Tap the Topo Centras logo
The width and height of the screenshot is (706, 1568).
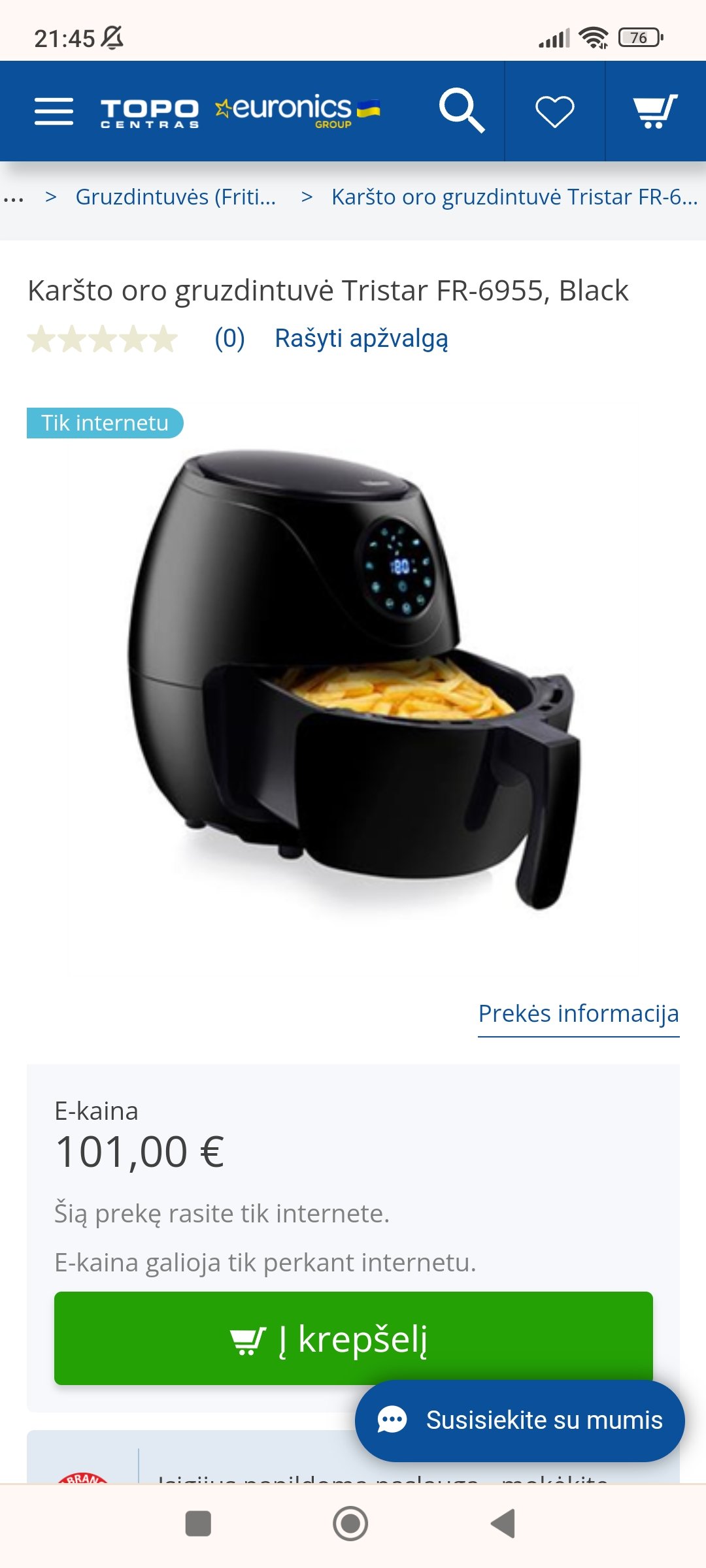(150, 112)
